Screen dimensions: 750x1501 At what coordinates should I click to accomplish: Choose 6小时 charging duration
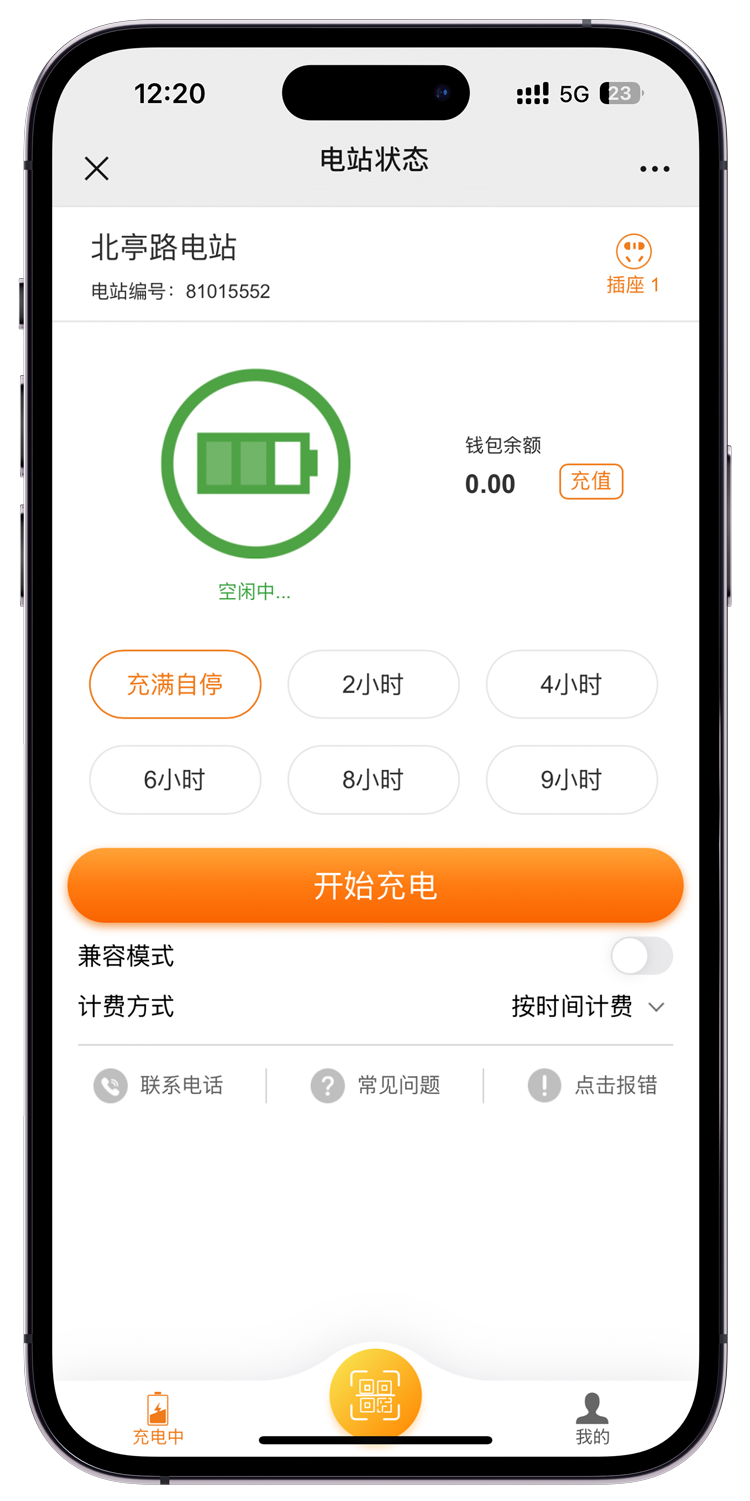175,780
